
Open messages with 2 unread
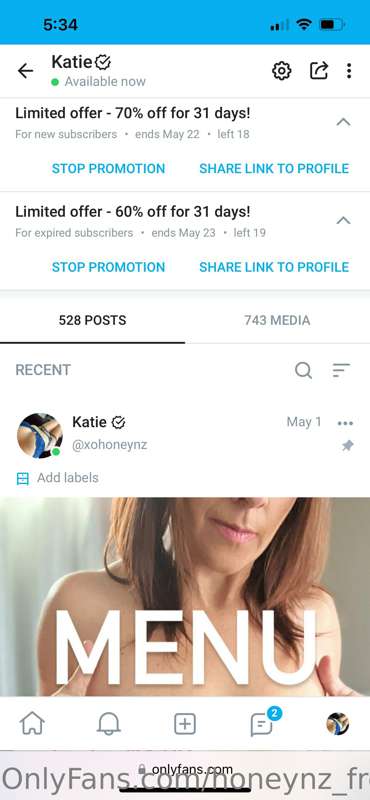pos(262,722)
